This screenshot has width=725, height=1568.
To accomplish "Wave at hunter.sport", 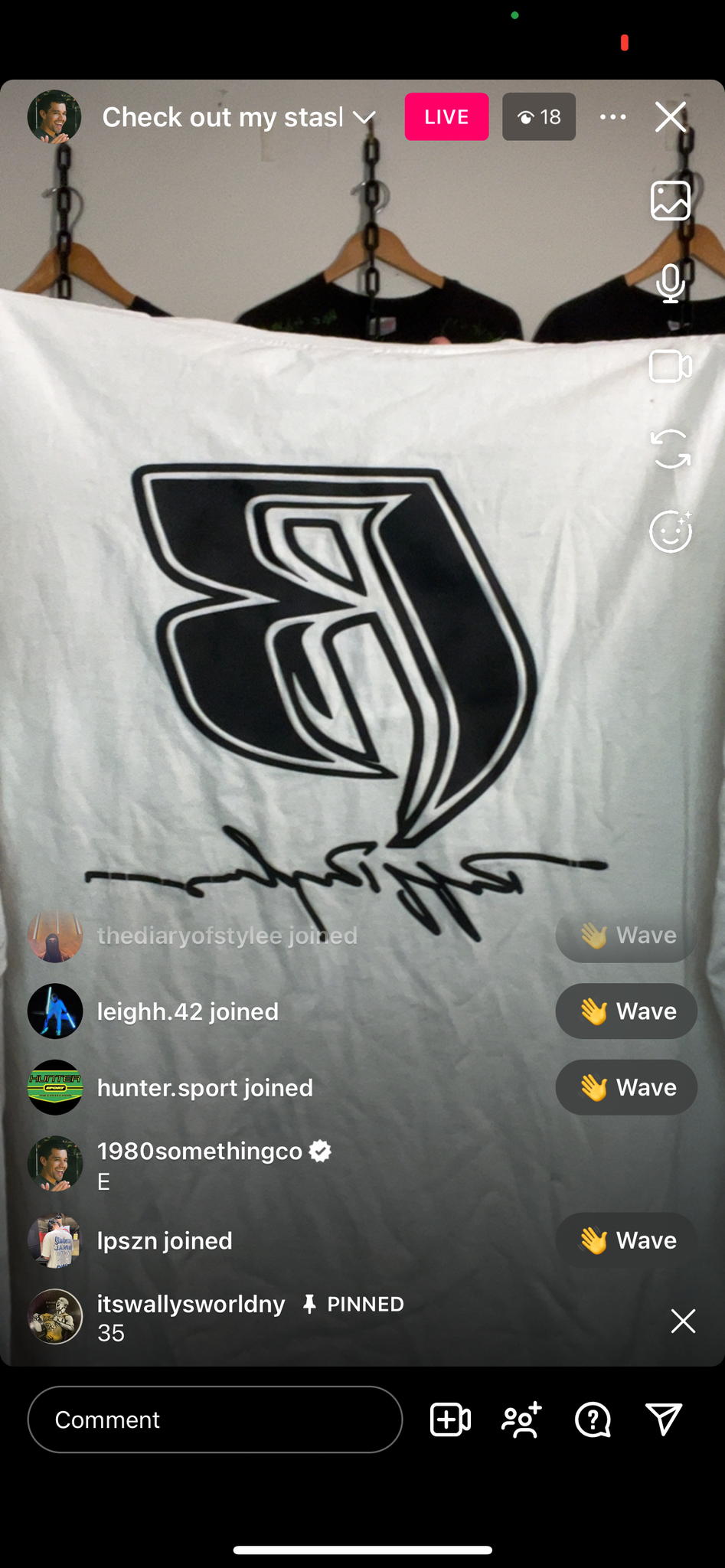I will click(x=626, y=1087).
